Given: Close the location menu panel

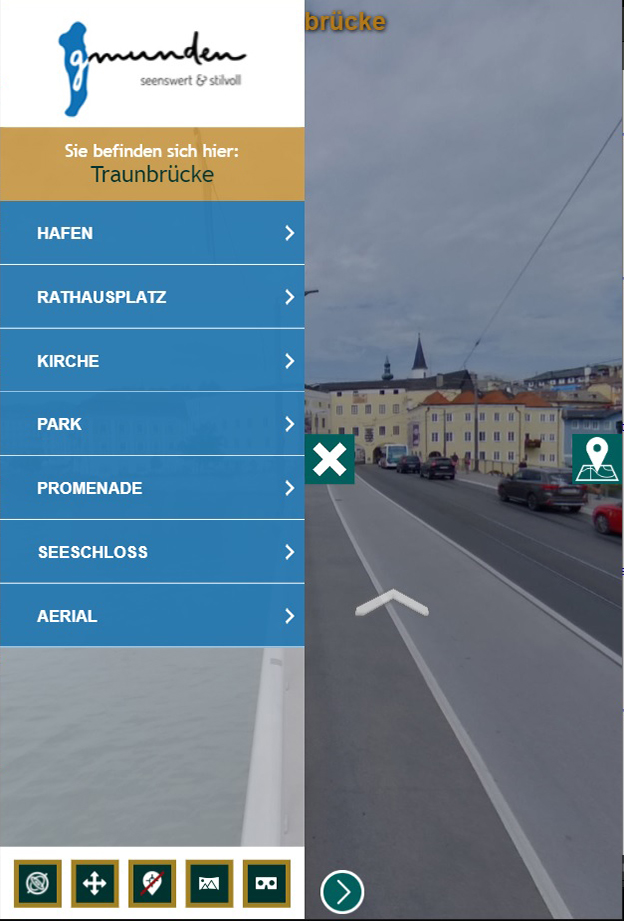Looking at the screenshot, I should pos(329,459).
